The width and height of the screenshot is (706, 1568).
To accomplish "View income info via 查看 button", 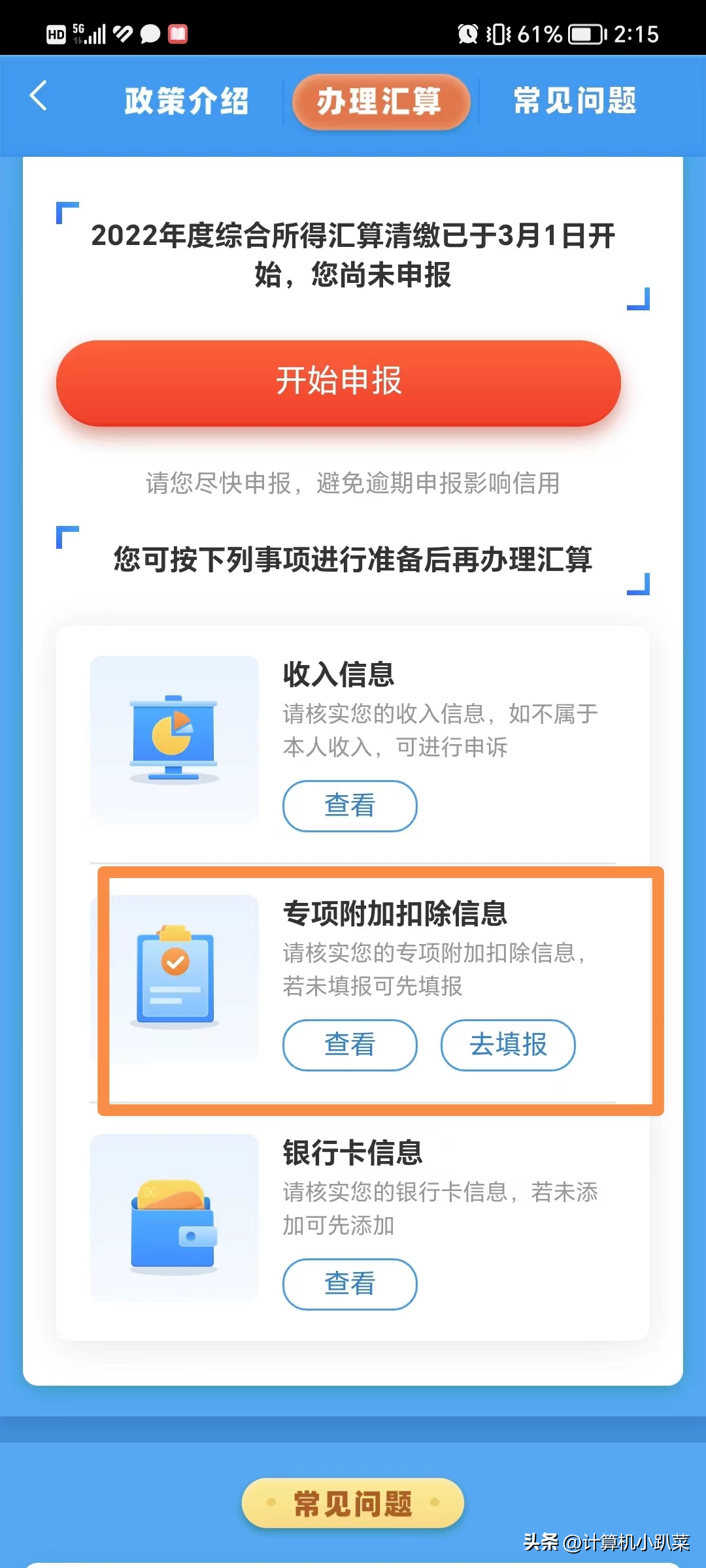I will tap(350, 806).
